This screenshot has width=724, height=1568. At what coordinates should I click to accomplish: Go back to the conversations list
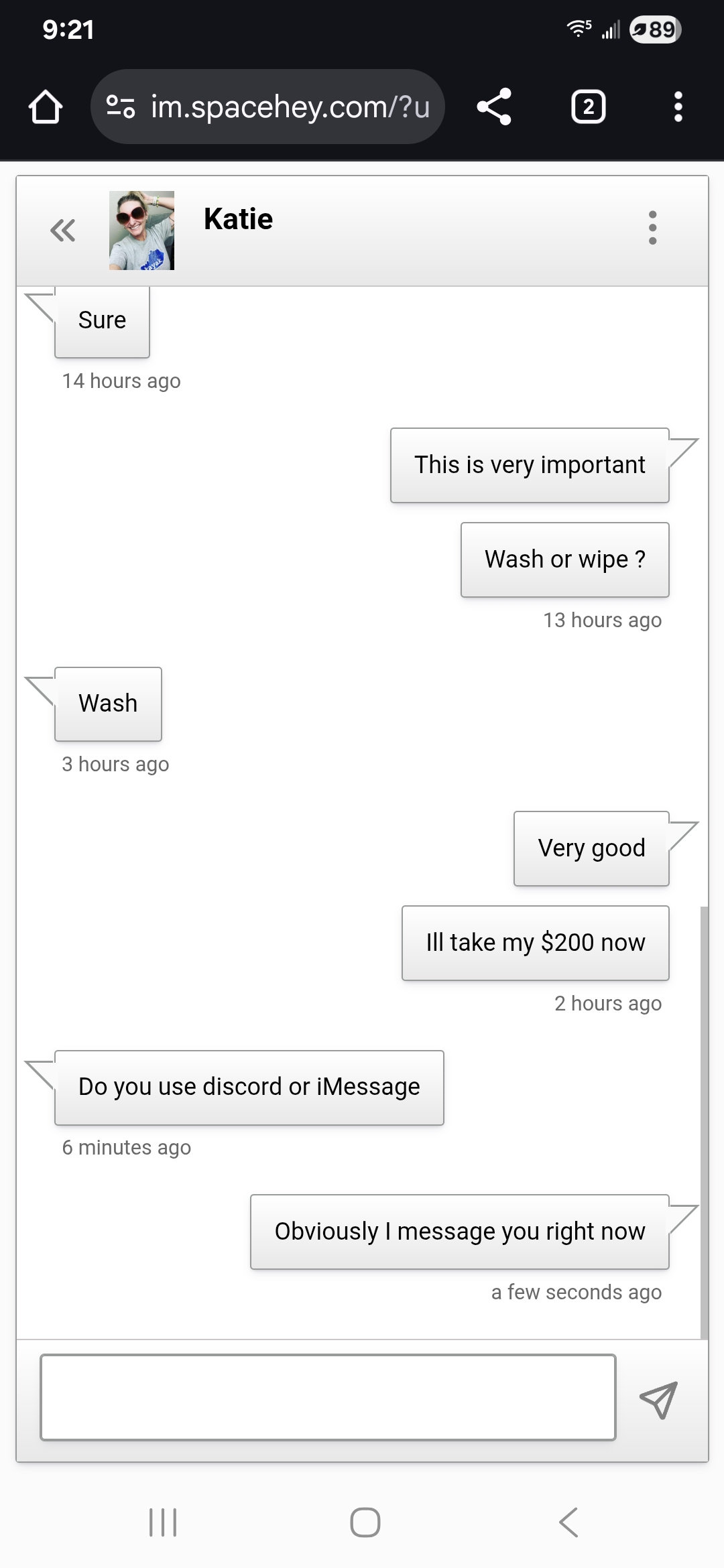tap(63, 231)
